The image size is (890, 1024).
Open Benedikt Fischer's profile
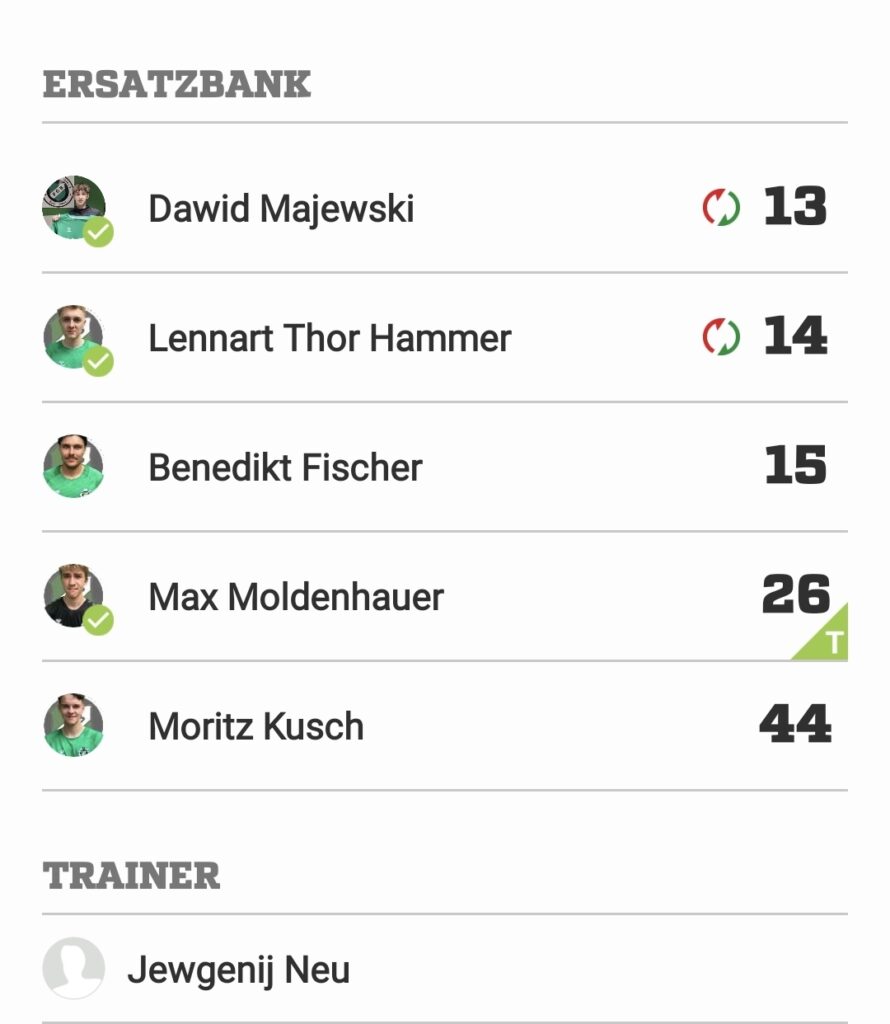[x=285, y=467]
